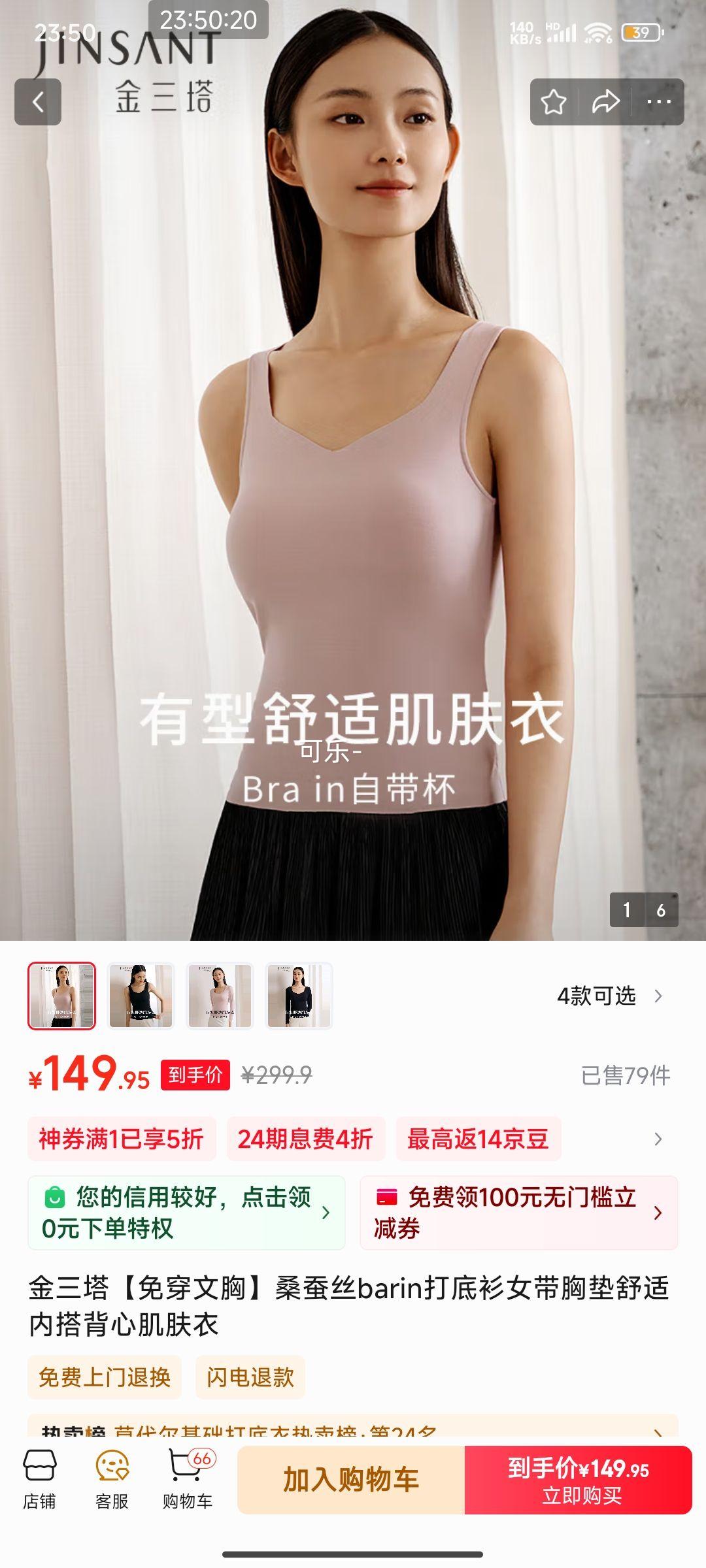
Task: Open the 店铺 store page
Action: pos(39,1480)
